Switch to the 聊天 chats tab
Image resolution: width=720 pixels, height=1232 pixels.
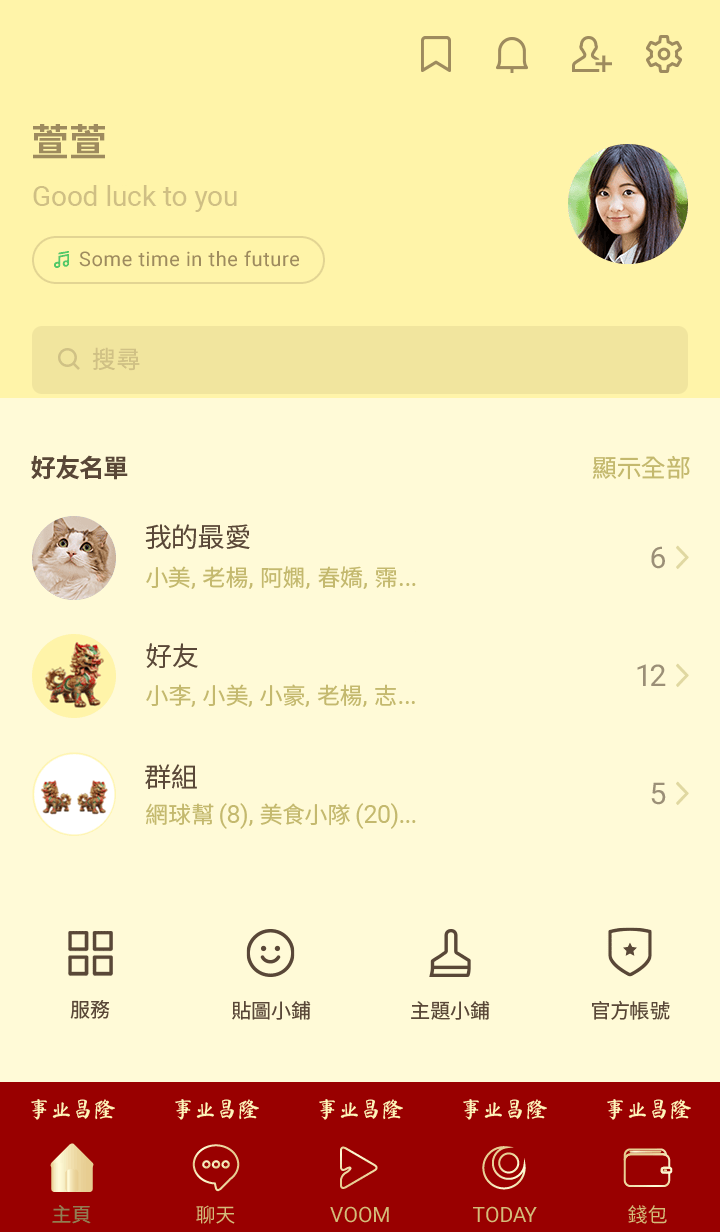click(x=216, y=1184)
